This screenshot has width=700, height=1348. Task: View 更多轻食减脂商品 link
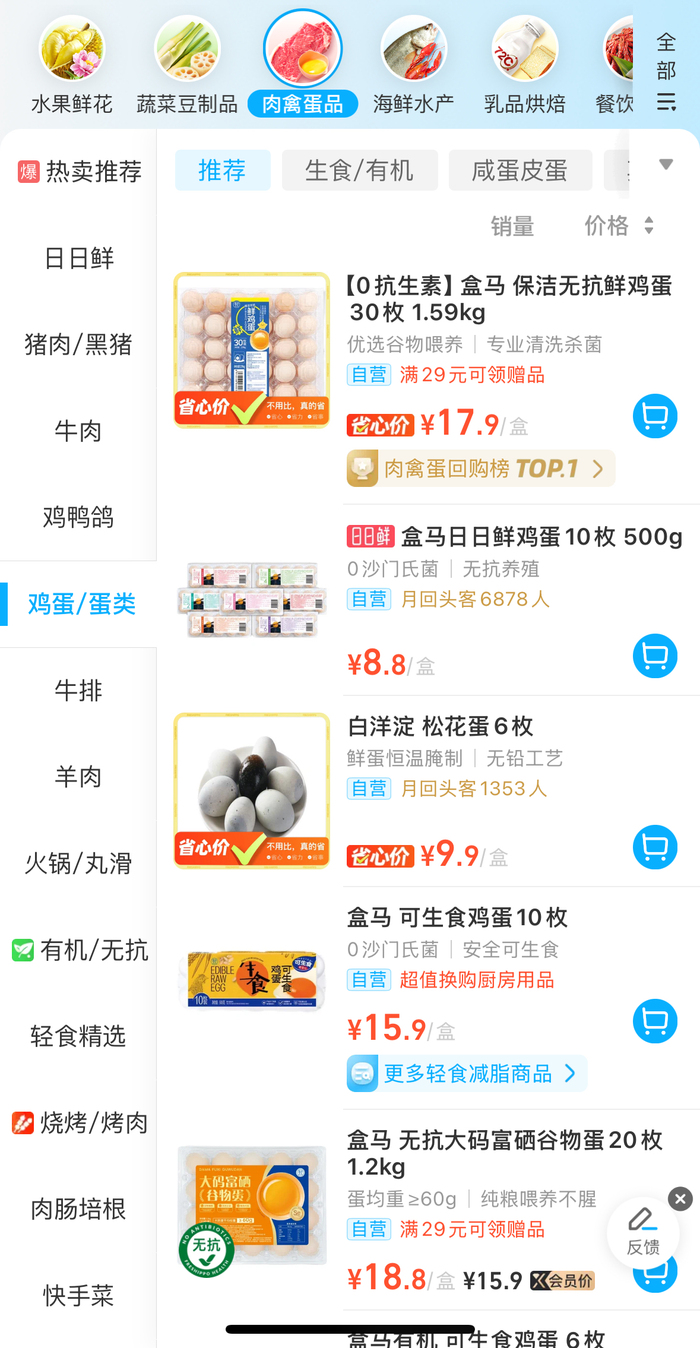point(466,1074)
